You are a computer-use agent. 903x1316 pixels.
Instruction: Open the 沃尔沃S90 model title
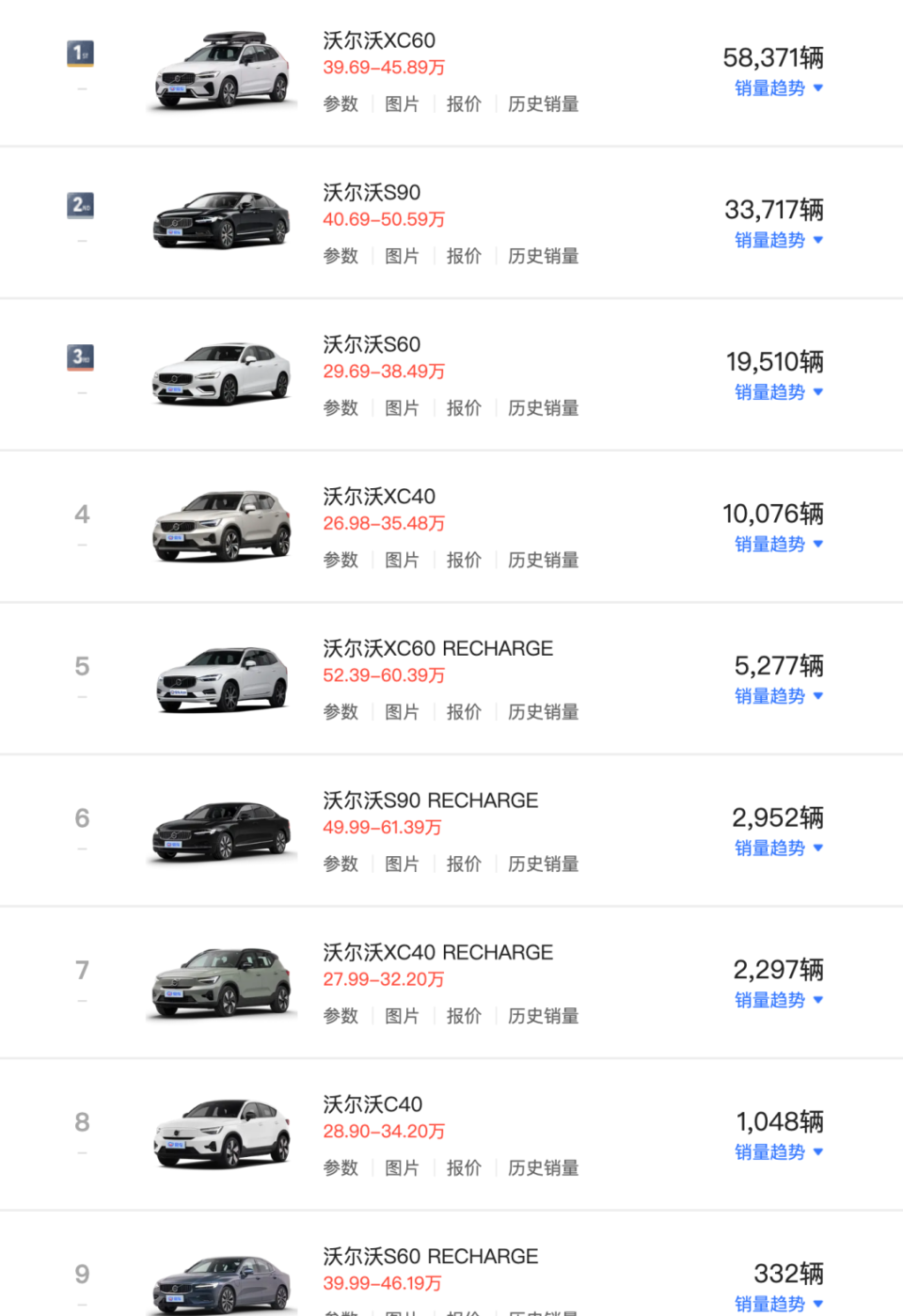click(372, 193)
